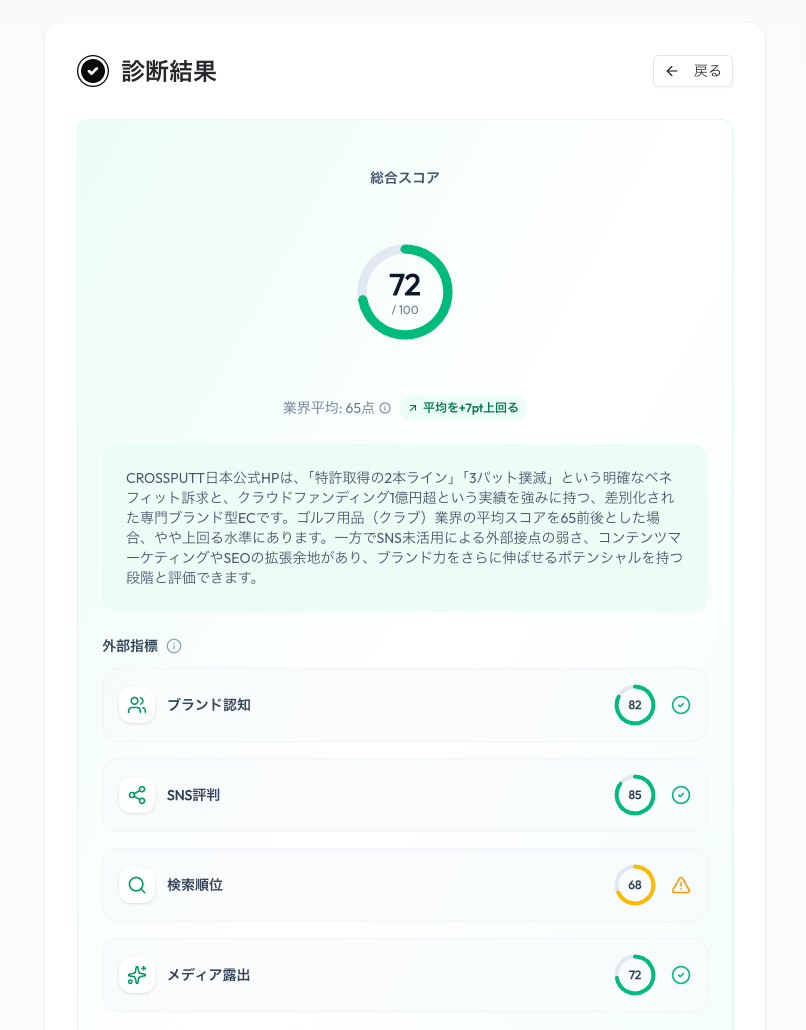The width and height of the screenshot is (806, 1030).
Task: Open info icon beside 外部指標
Action: coord(174,646)
